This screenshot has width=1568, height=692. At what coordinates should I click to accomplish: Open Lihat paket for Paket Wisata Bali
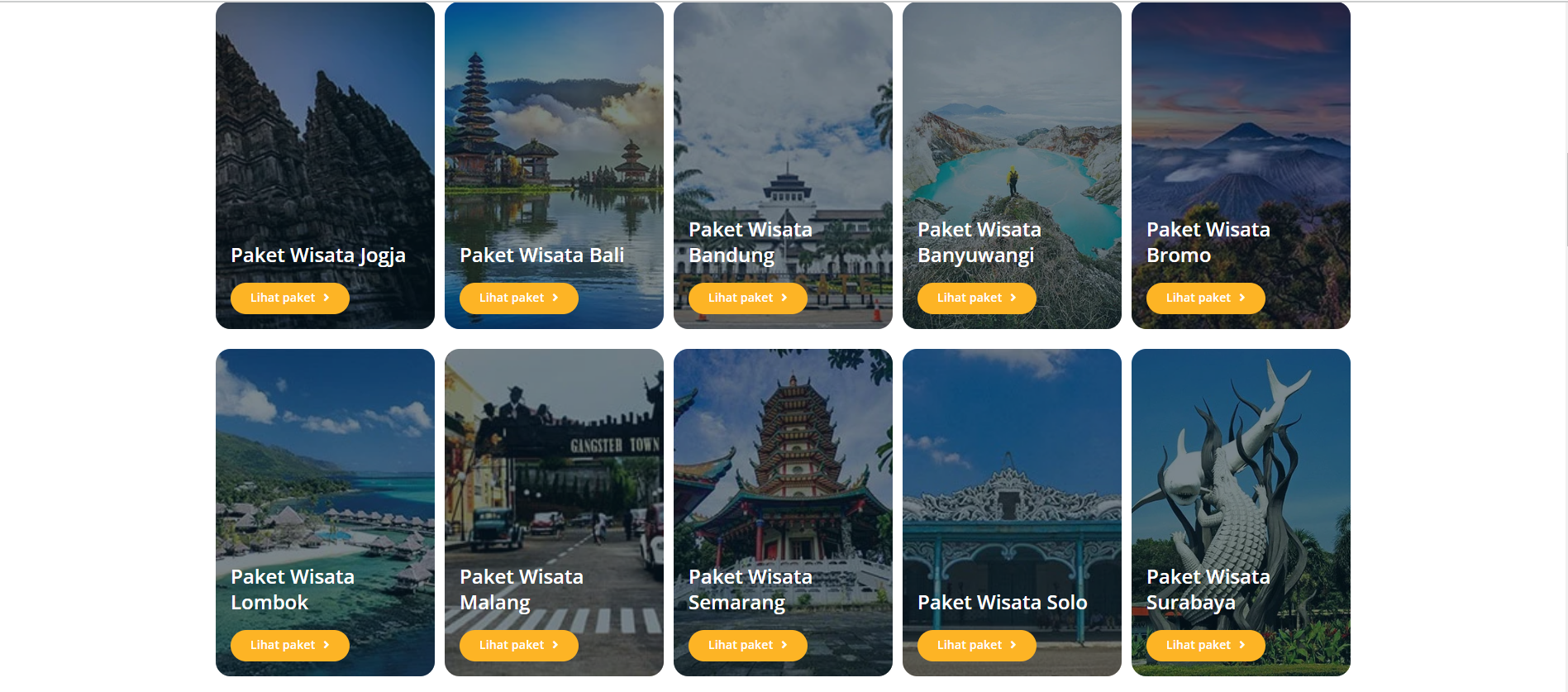tap(518, 298)
